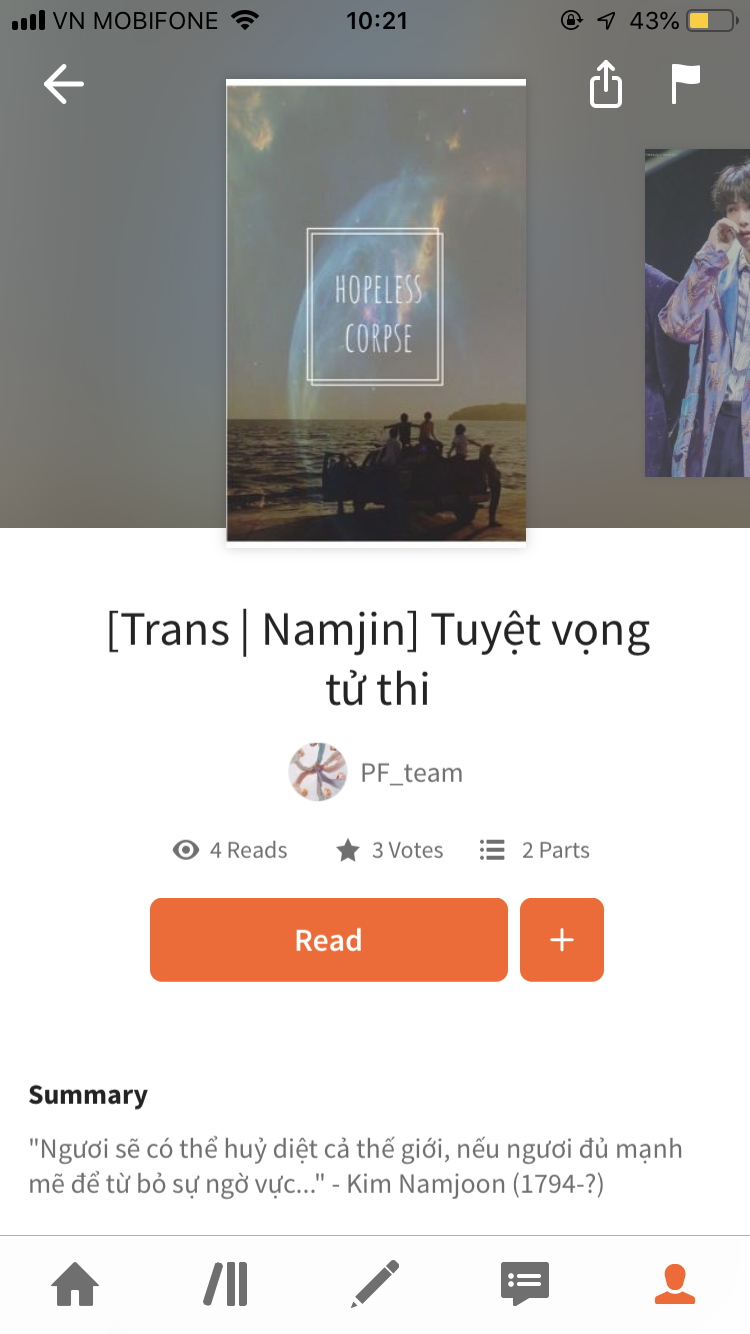Tap the orange Read button

328,940
